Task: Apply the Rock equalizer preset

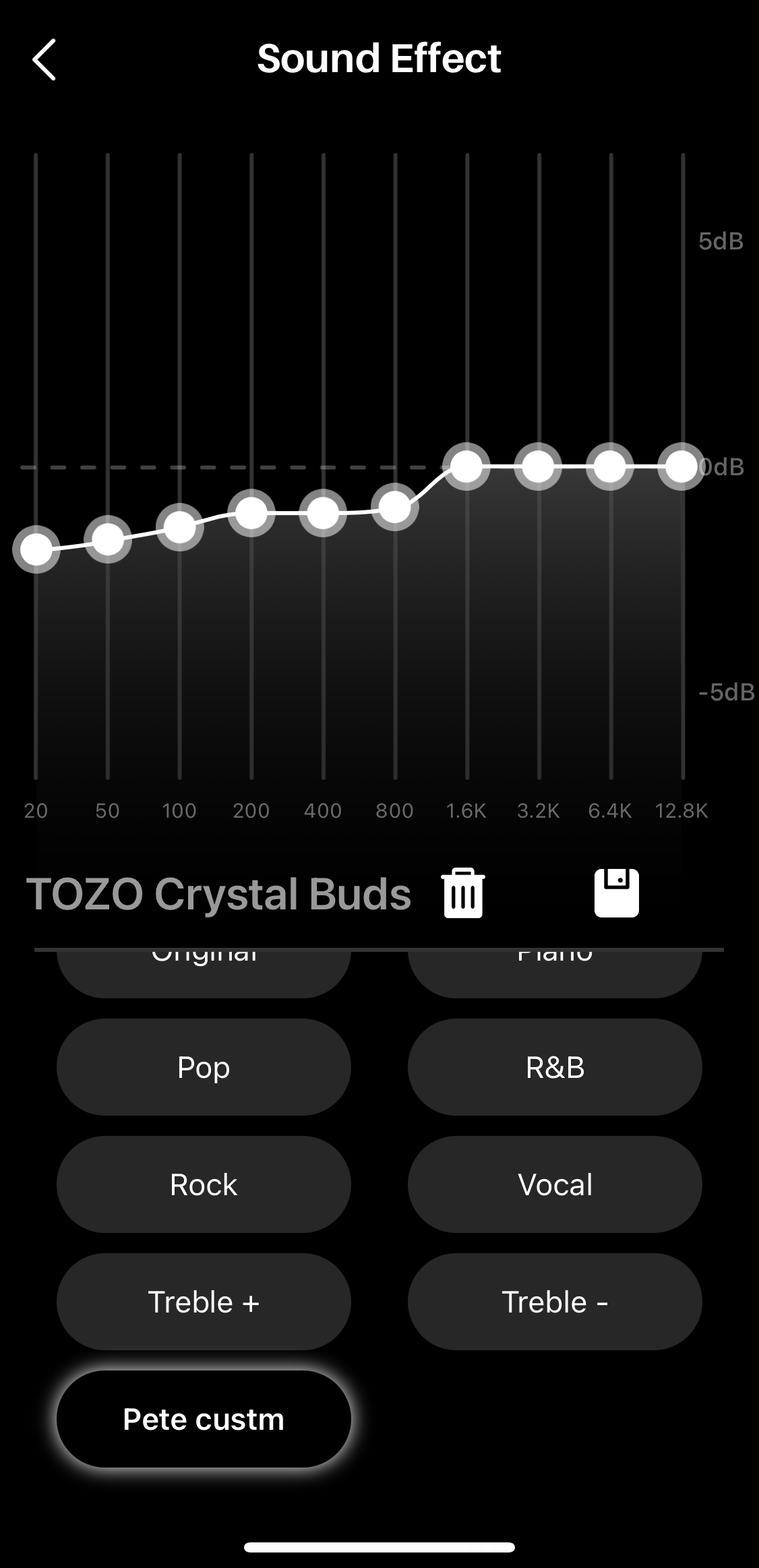Action: coord(204,1184)
